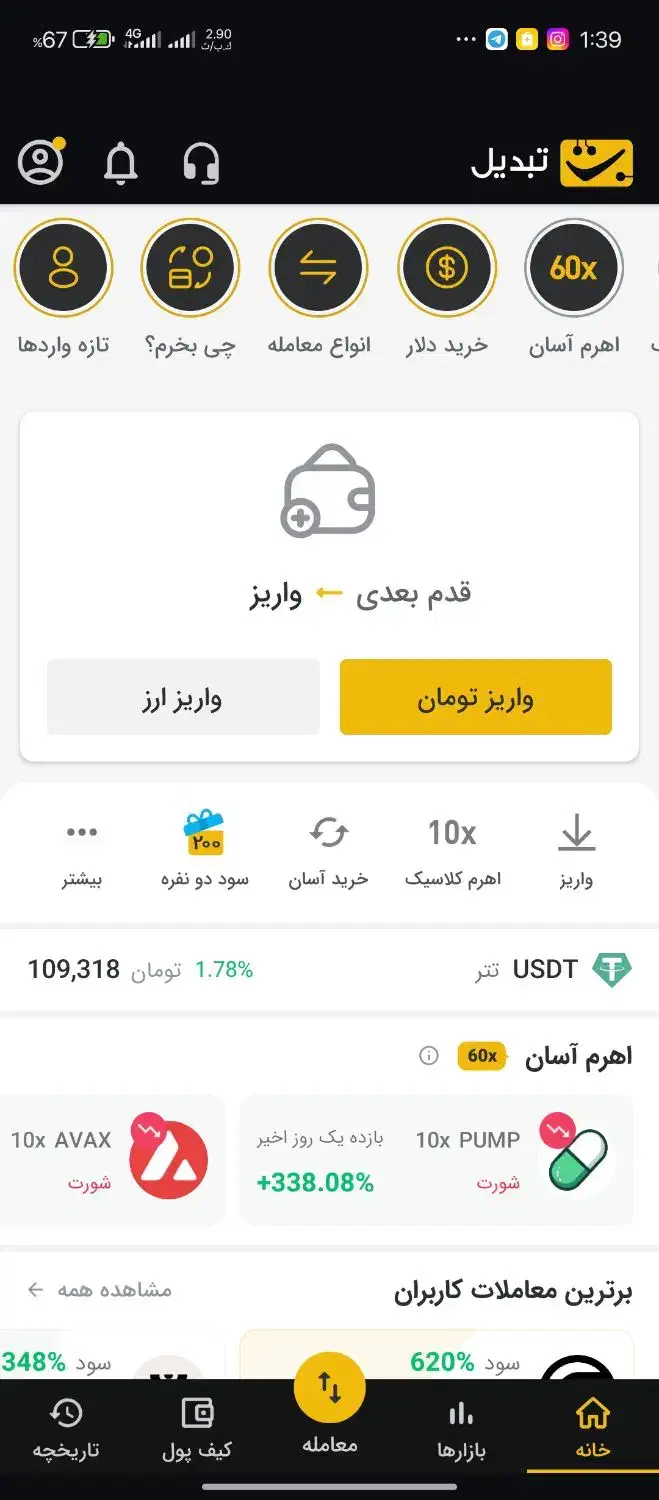Choose the واریز ارز button
This screenshot has width=659, height=1500.
coord(183,697)
